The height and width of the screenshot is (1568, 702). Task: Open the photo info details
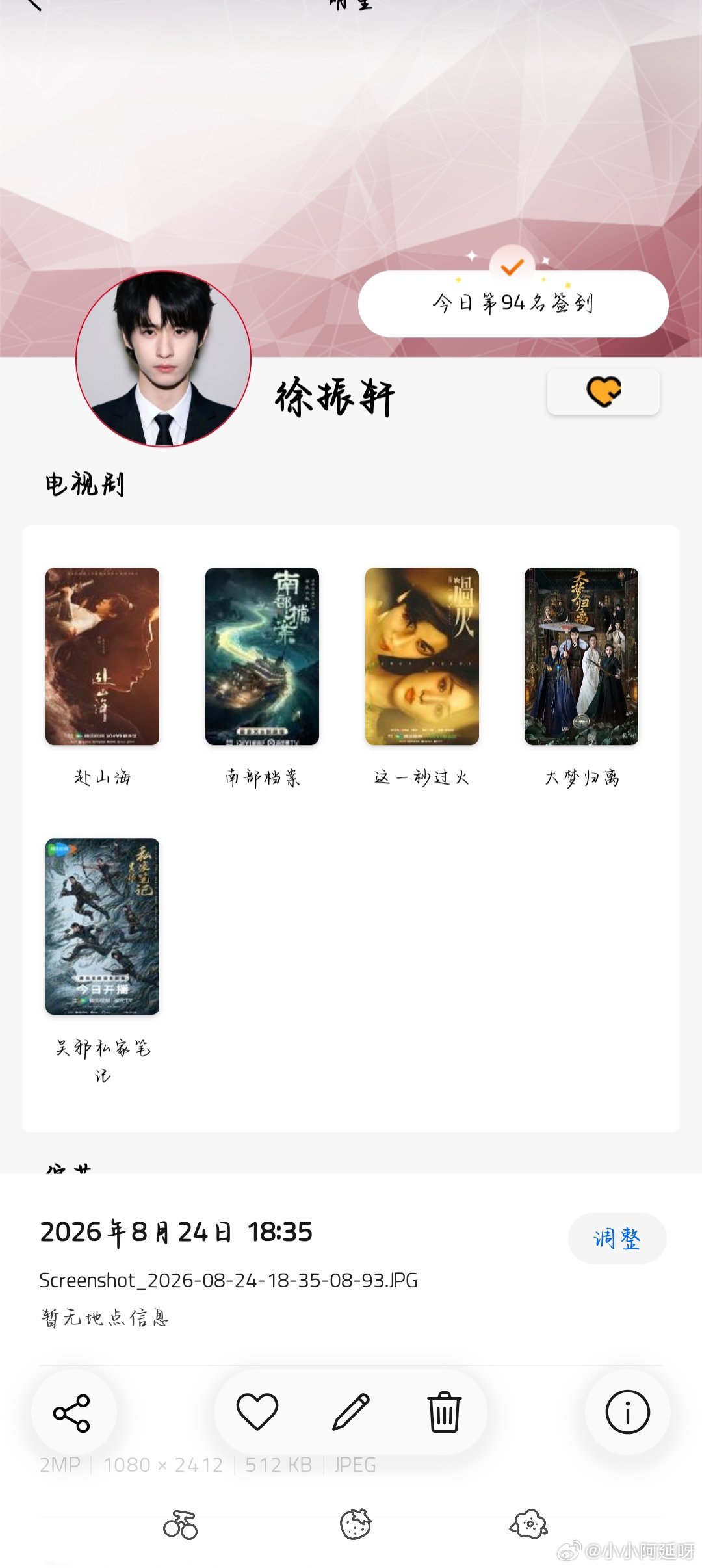(x=627, y=1412)
